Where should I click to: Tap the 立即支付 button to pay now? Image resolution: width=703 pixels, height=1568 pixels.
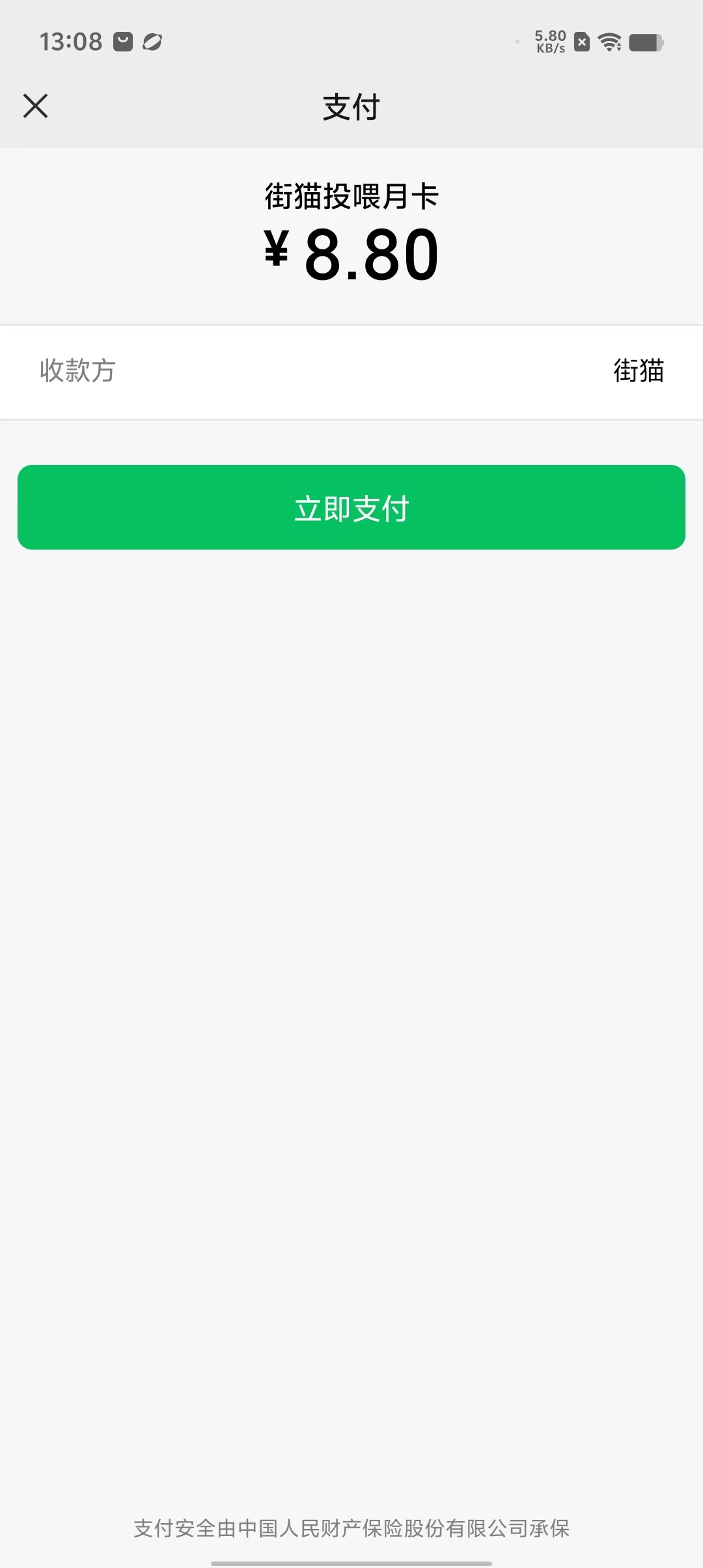click(351, 507)
